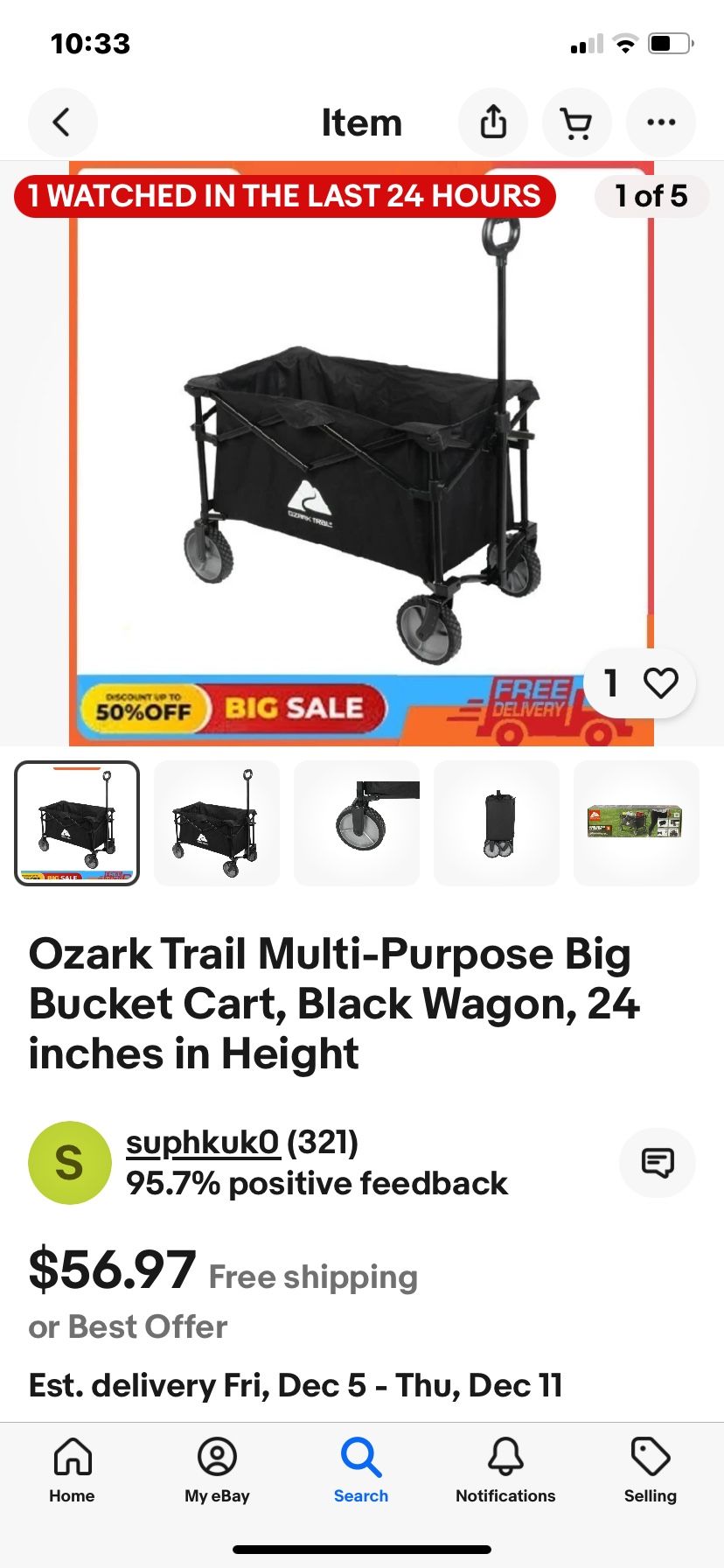Tap the back chevron to return
This screenshot has height=1568, width=724.
point(62,122)
